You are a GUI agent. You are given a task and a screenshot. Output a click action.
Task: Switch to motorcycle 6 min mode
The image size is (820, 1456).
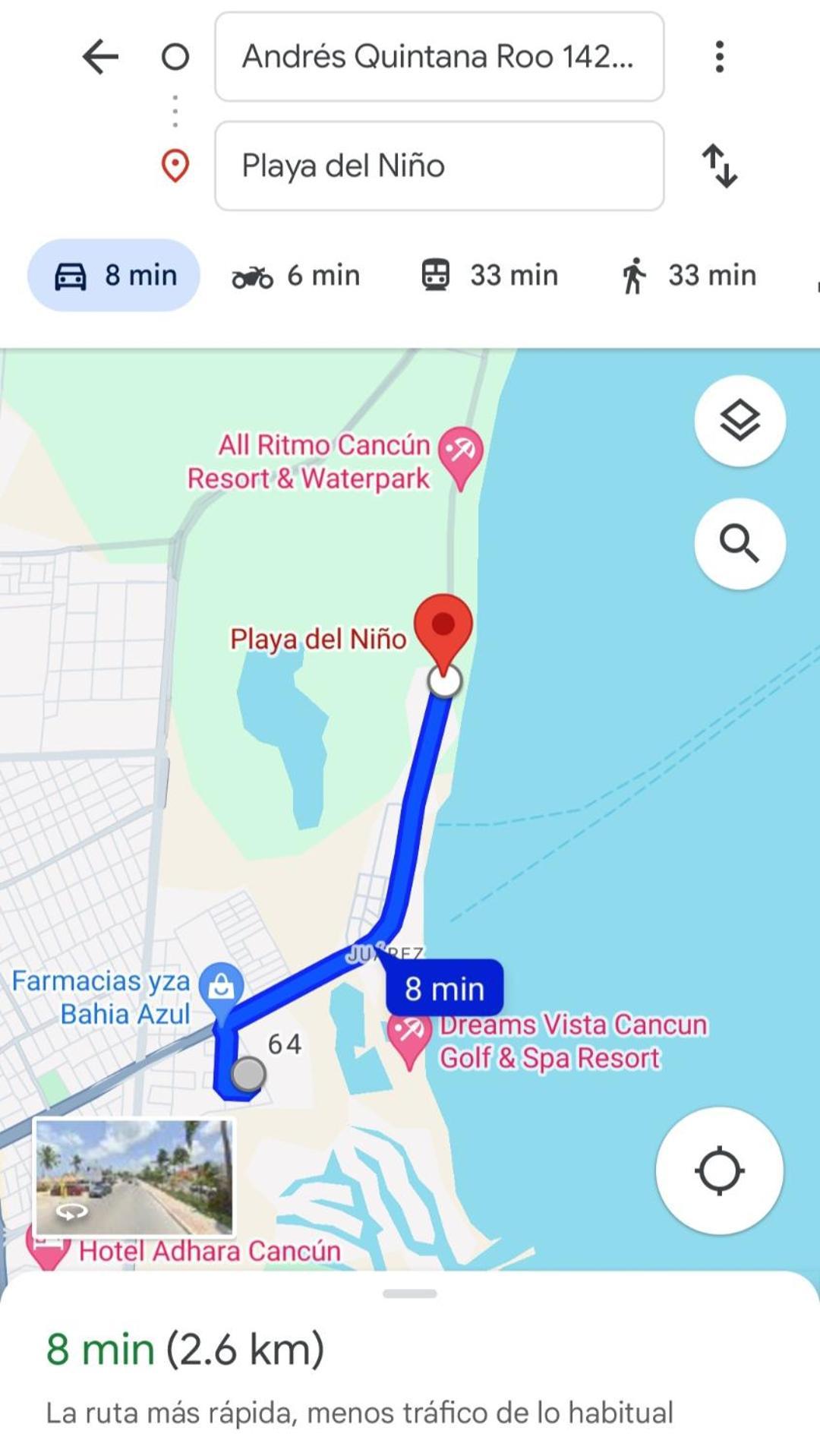pyautogui.click(x=296, y=275)
